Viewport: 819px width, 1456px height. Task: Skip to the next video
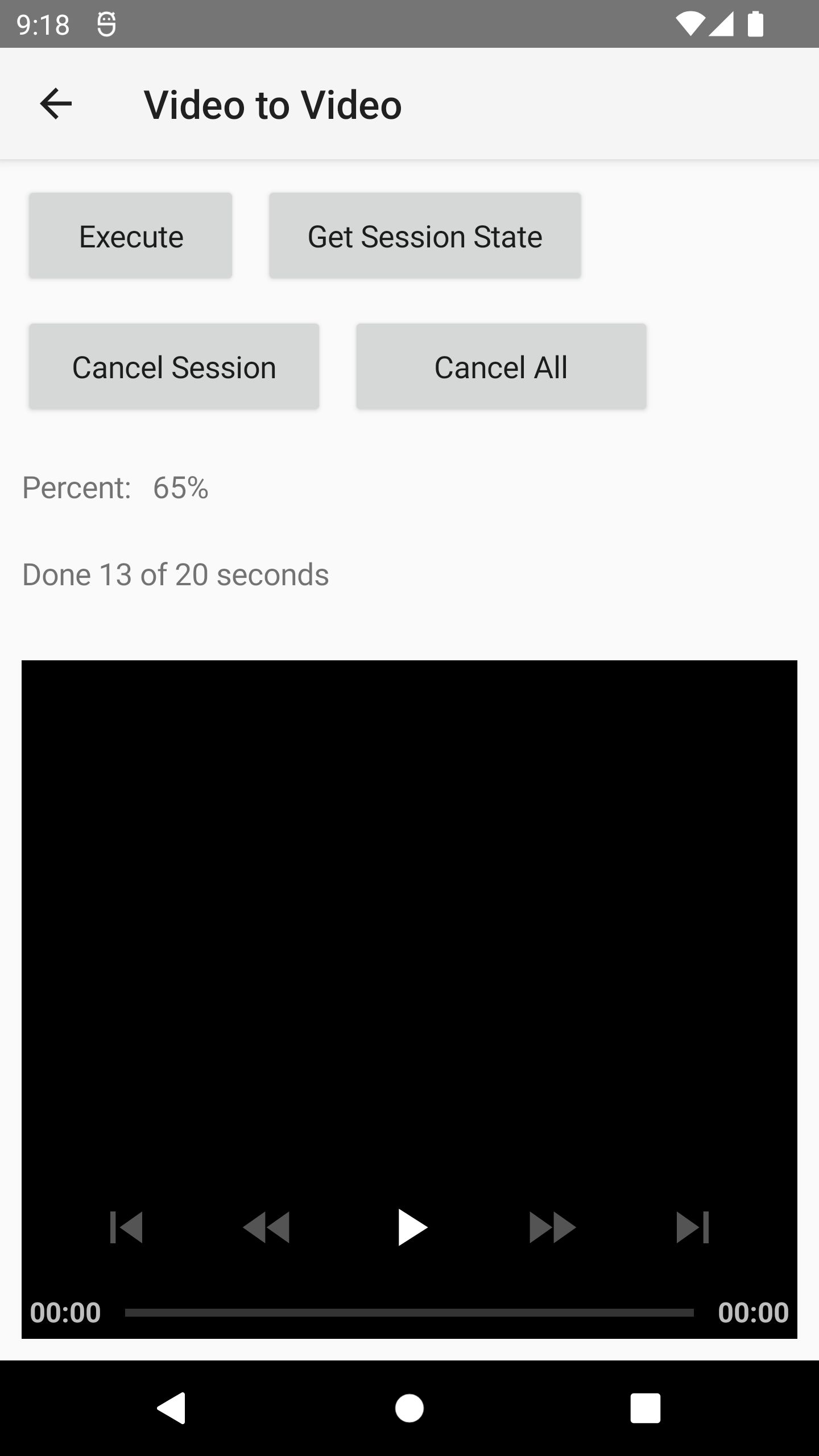point(692,1227)
